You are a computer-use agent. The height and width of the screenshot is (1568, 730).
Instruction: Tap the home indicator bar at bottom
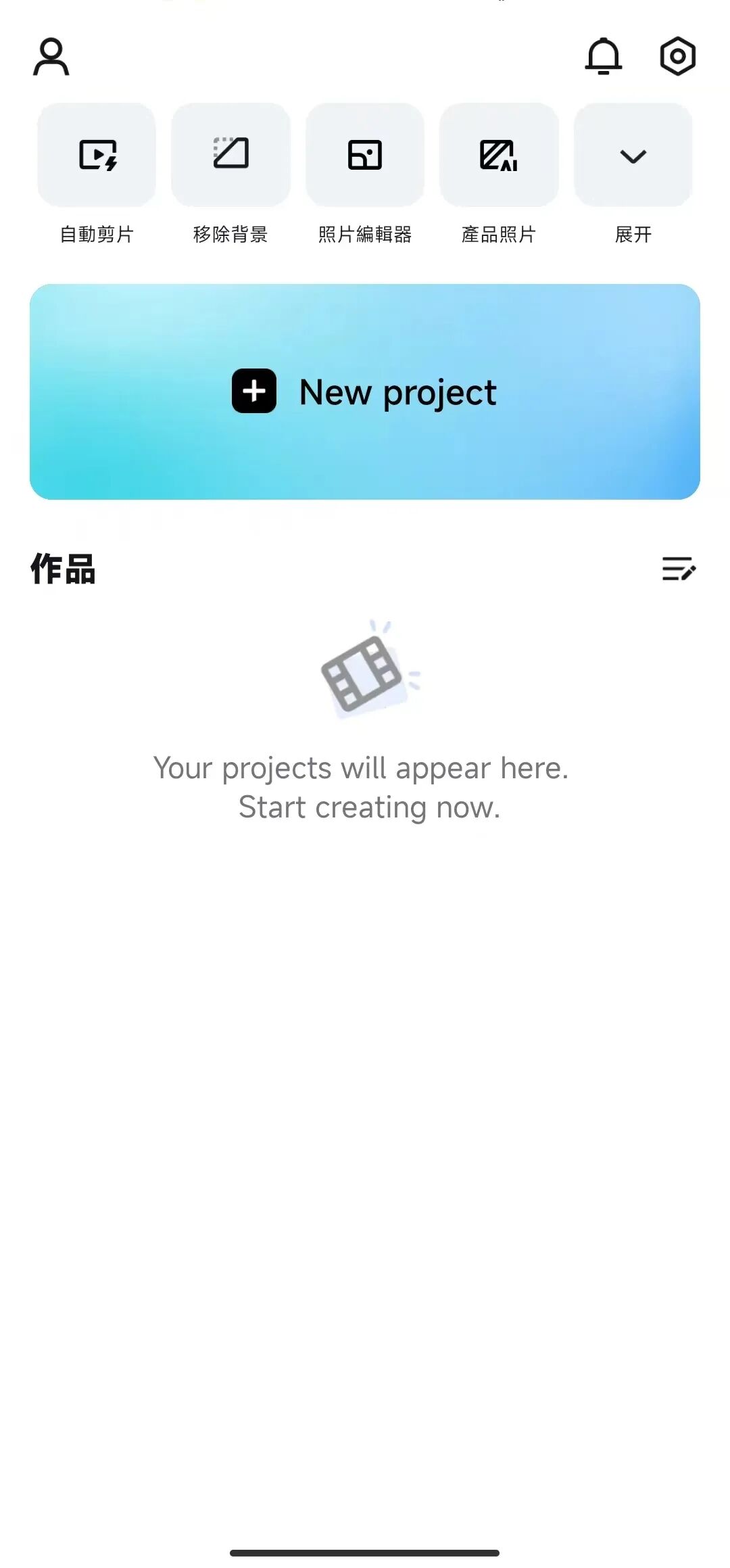click(365, 1552)
